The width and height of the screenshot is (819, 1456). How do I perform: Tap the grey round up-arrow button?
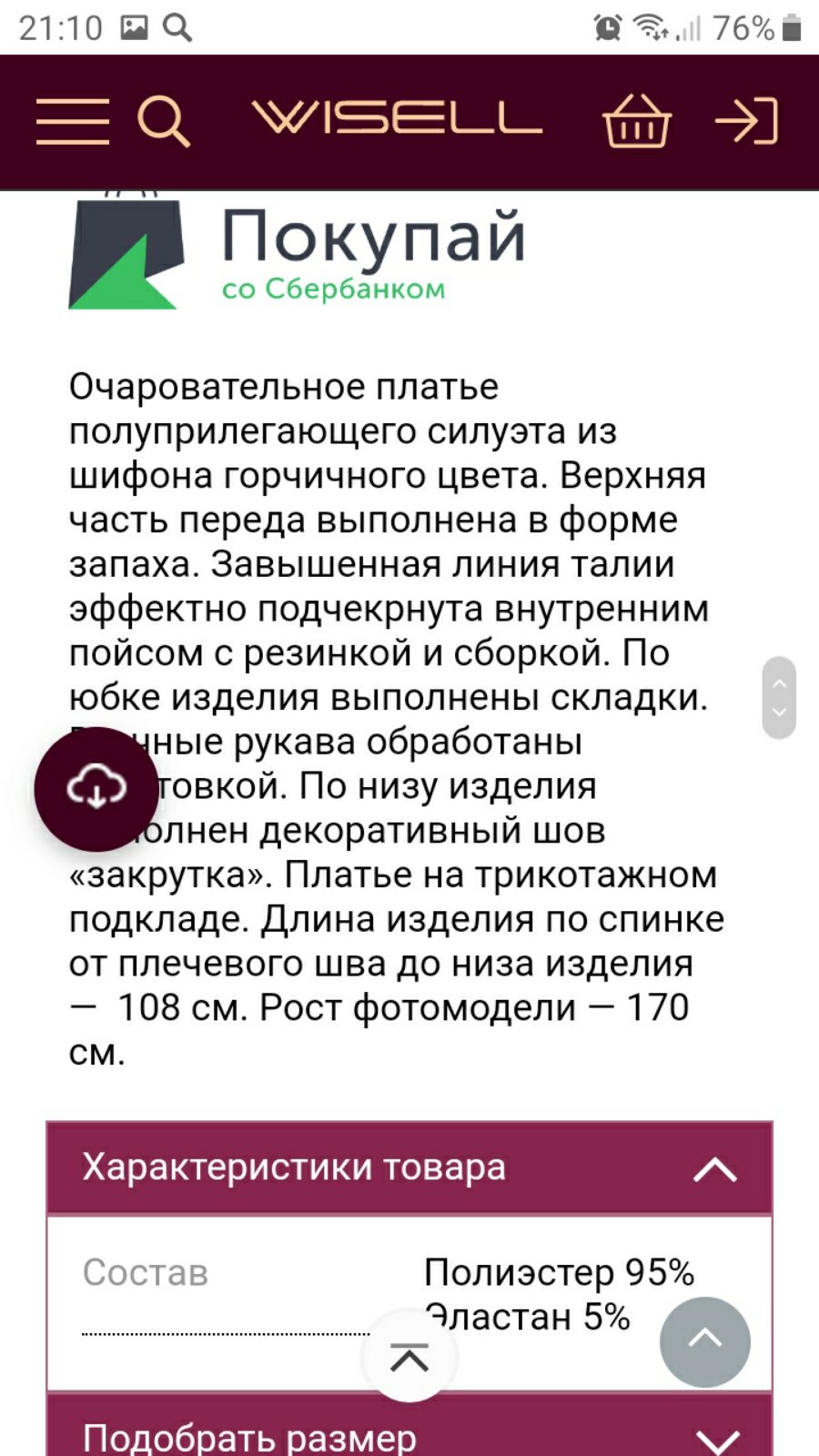(x=705, y=1341)
